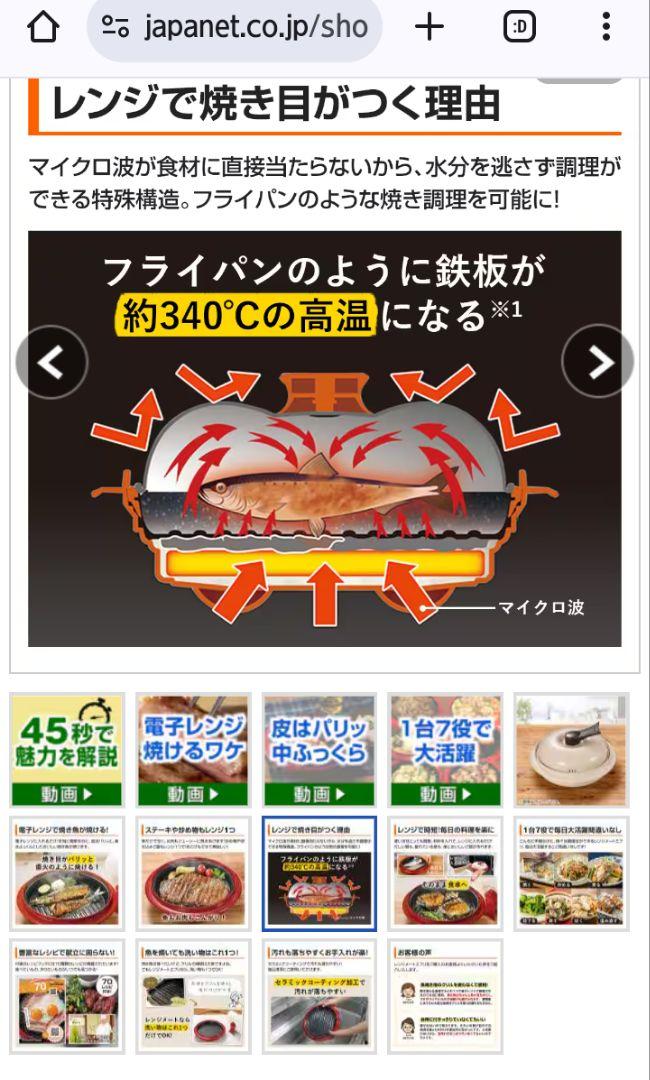Select the 1台7役で毎日大活躍間違いなし thumbnail
650x1080 pixels.
(x=572, y=873)
